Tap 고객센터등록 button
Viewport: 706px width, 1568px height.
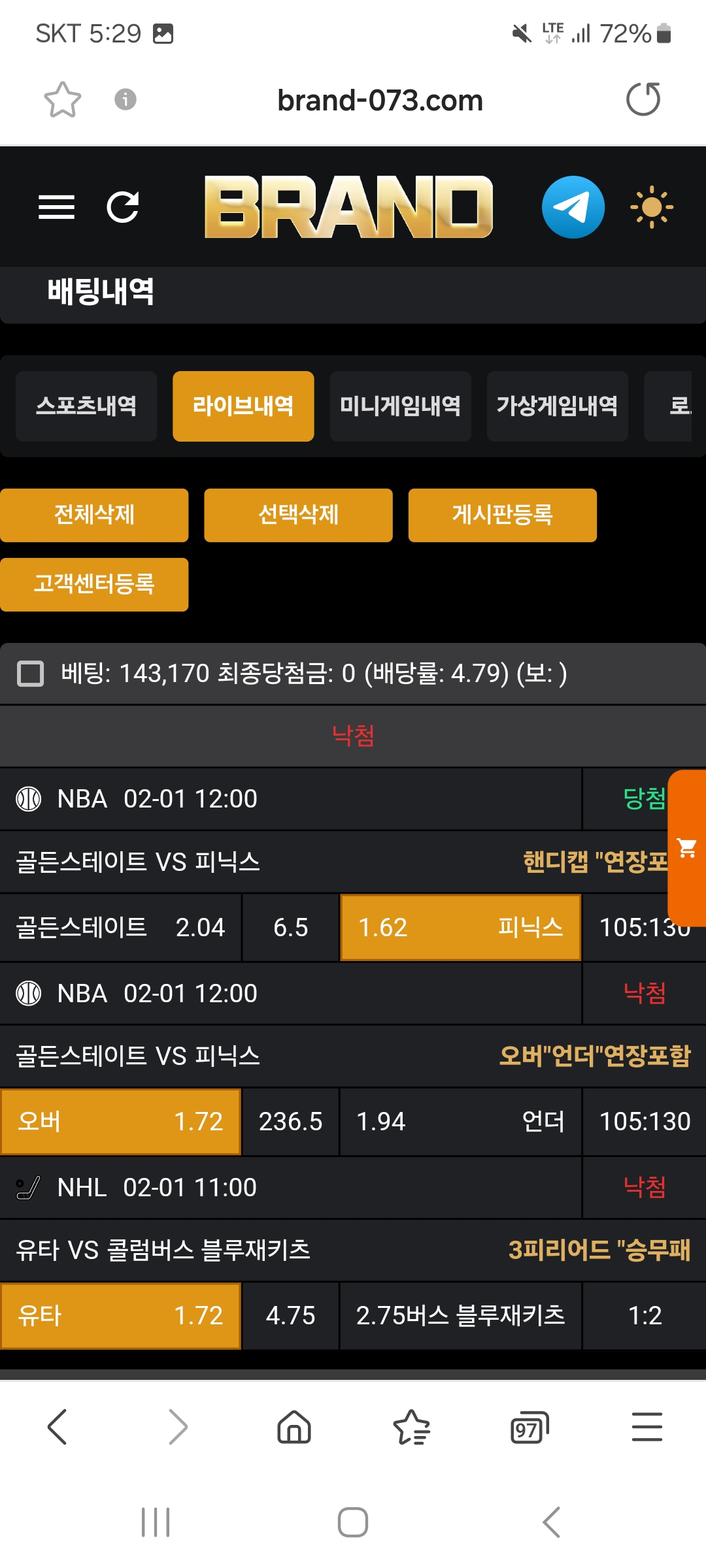click(94, 584)
